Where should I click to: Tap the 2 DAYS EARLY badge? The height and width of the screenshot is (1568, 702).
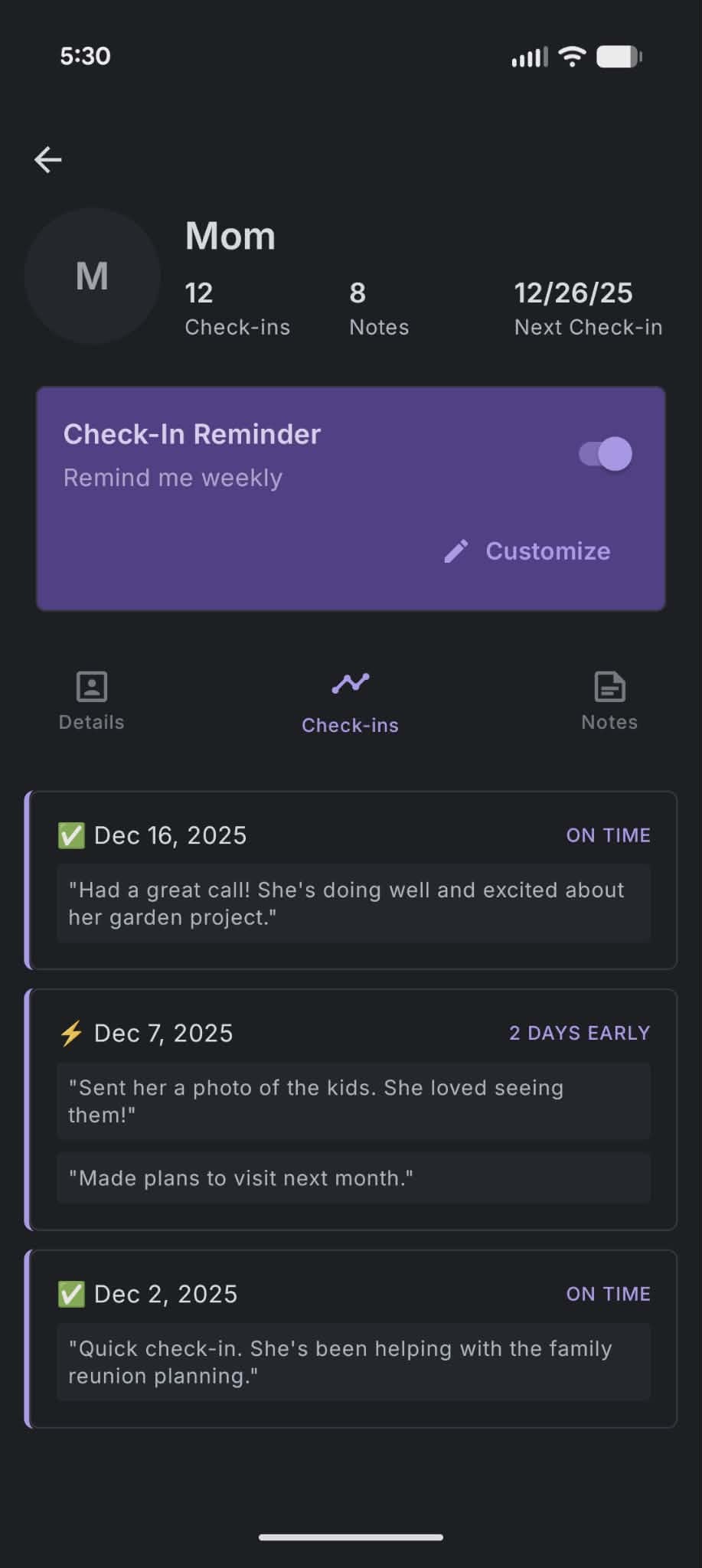click(579, 1033)
